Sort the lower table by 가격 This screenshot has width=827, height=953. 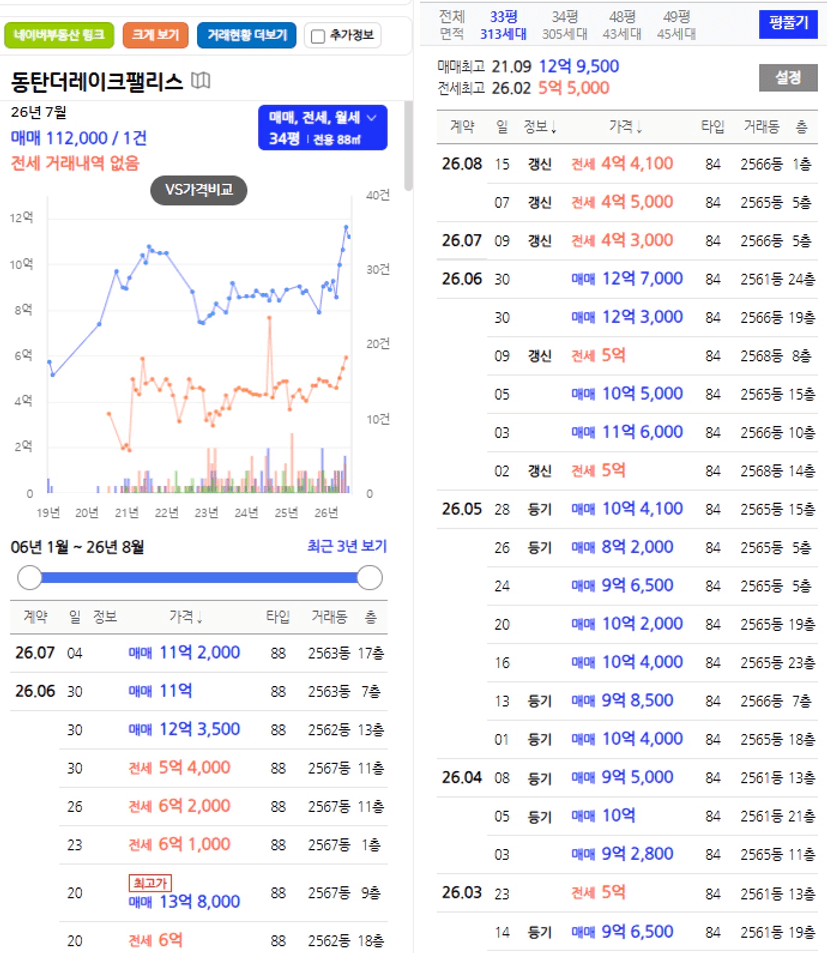click(186, 617)
